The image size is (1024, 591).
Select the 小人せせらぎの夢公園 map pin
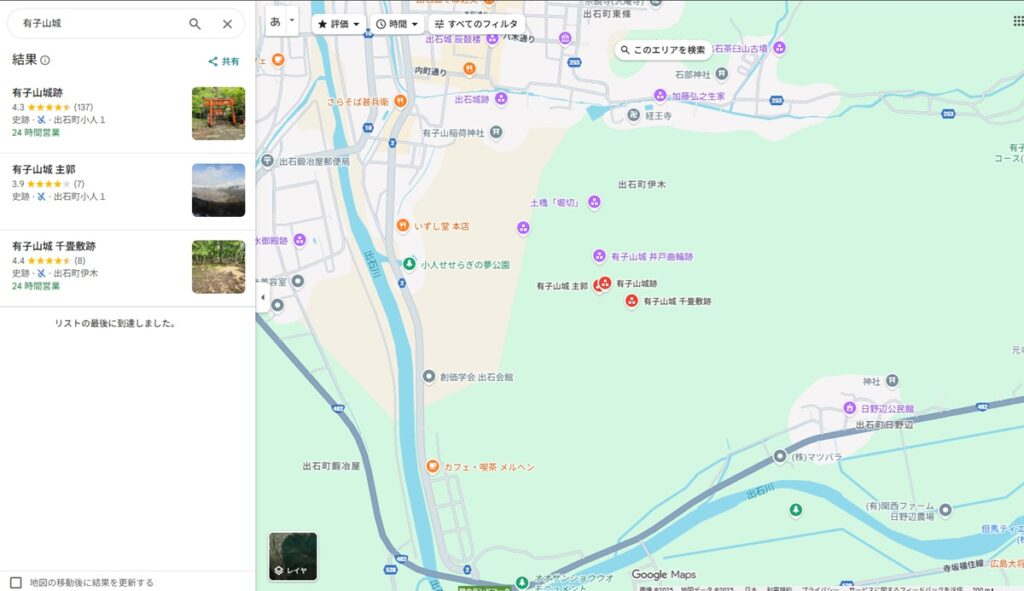(x=409, y=264)
